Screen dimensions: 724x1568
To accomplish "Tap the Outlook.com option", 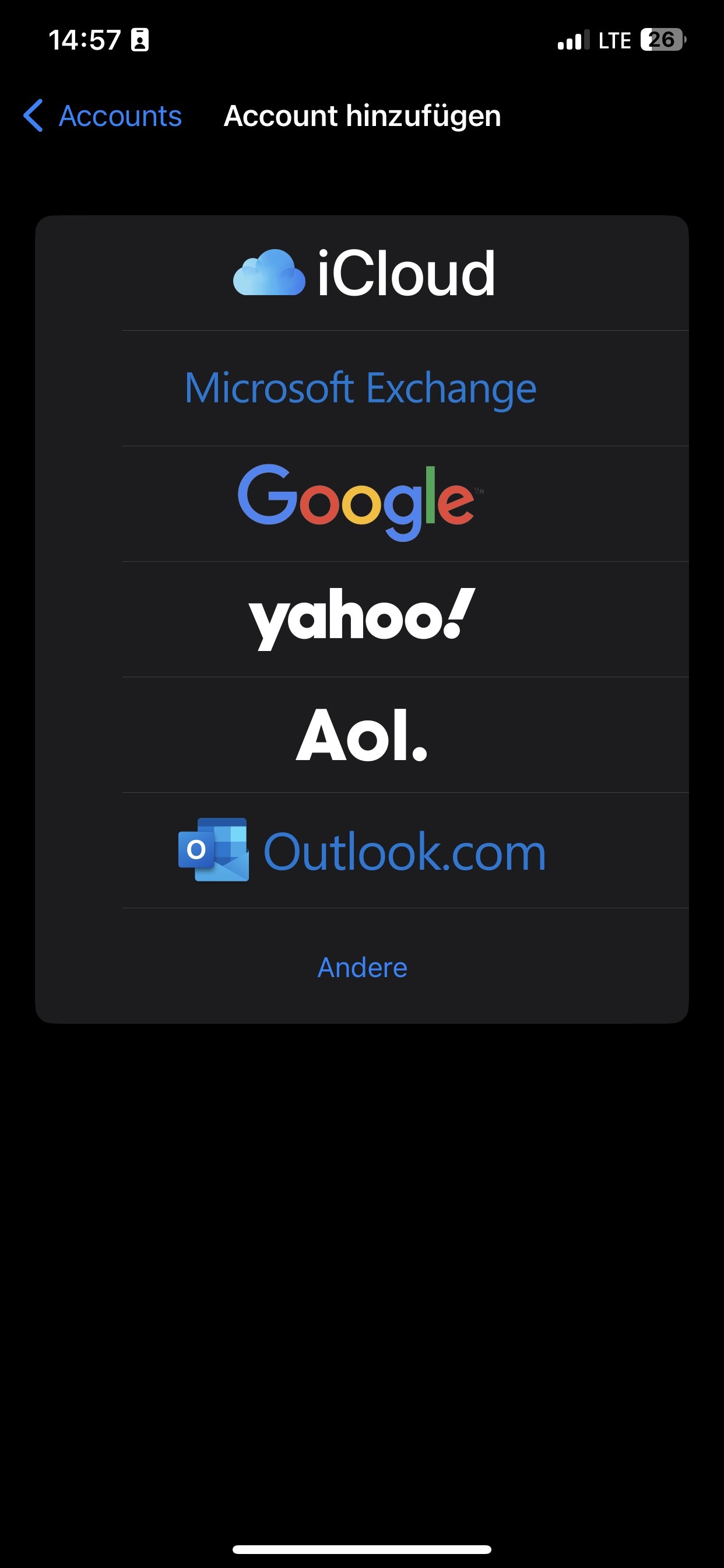I will (363, 850).
